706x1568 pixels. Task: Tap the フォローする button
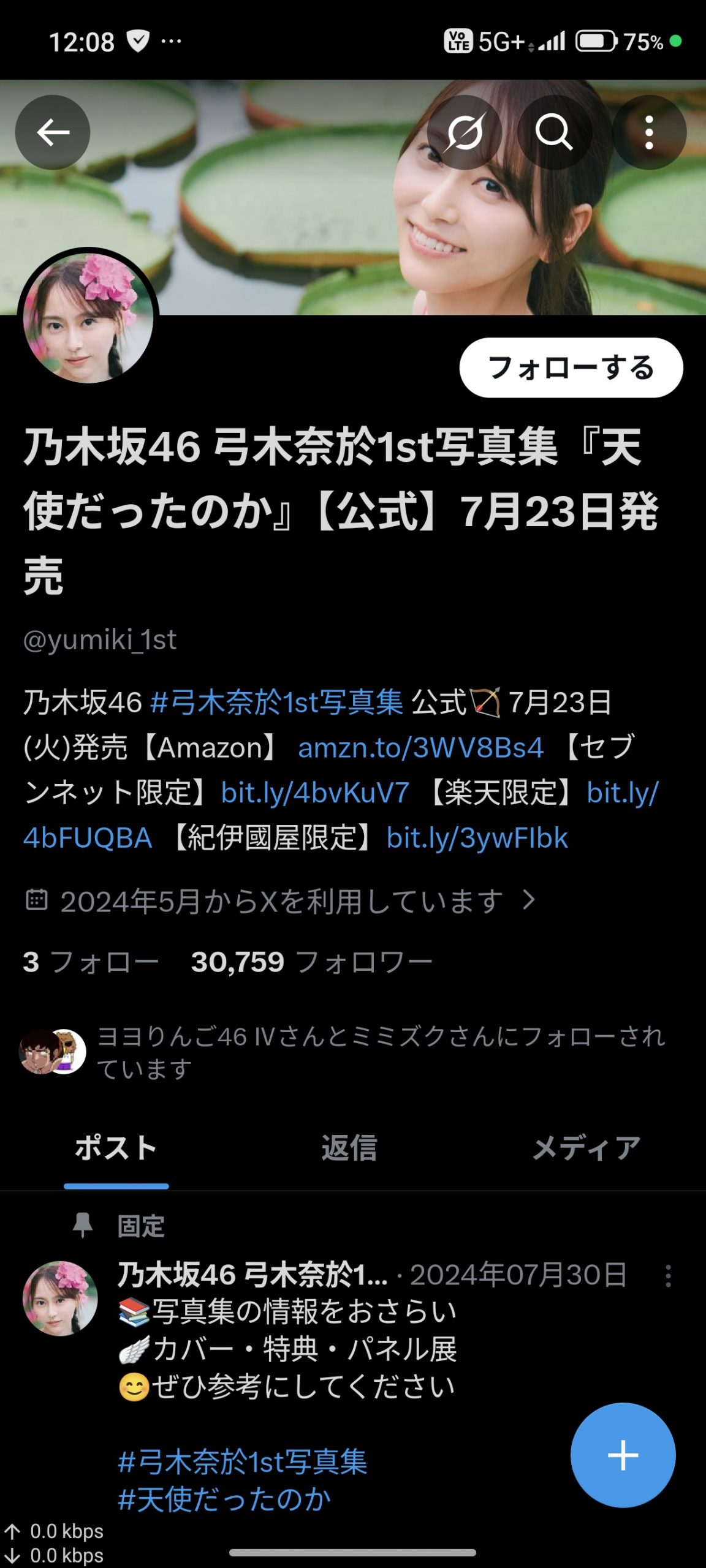[571, 367]
